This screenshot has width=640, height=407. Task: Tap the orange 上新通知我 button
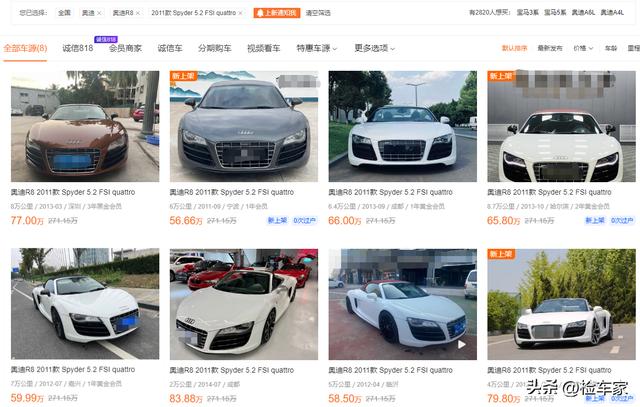pos(277,13)
